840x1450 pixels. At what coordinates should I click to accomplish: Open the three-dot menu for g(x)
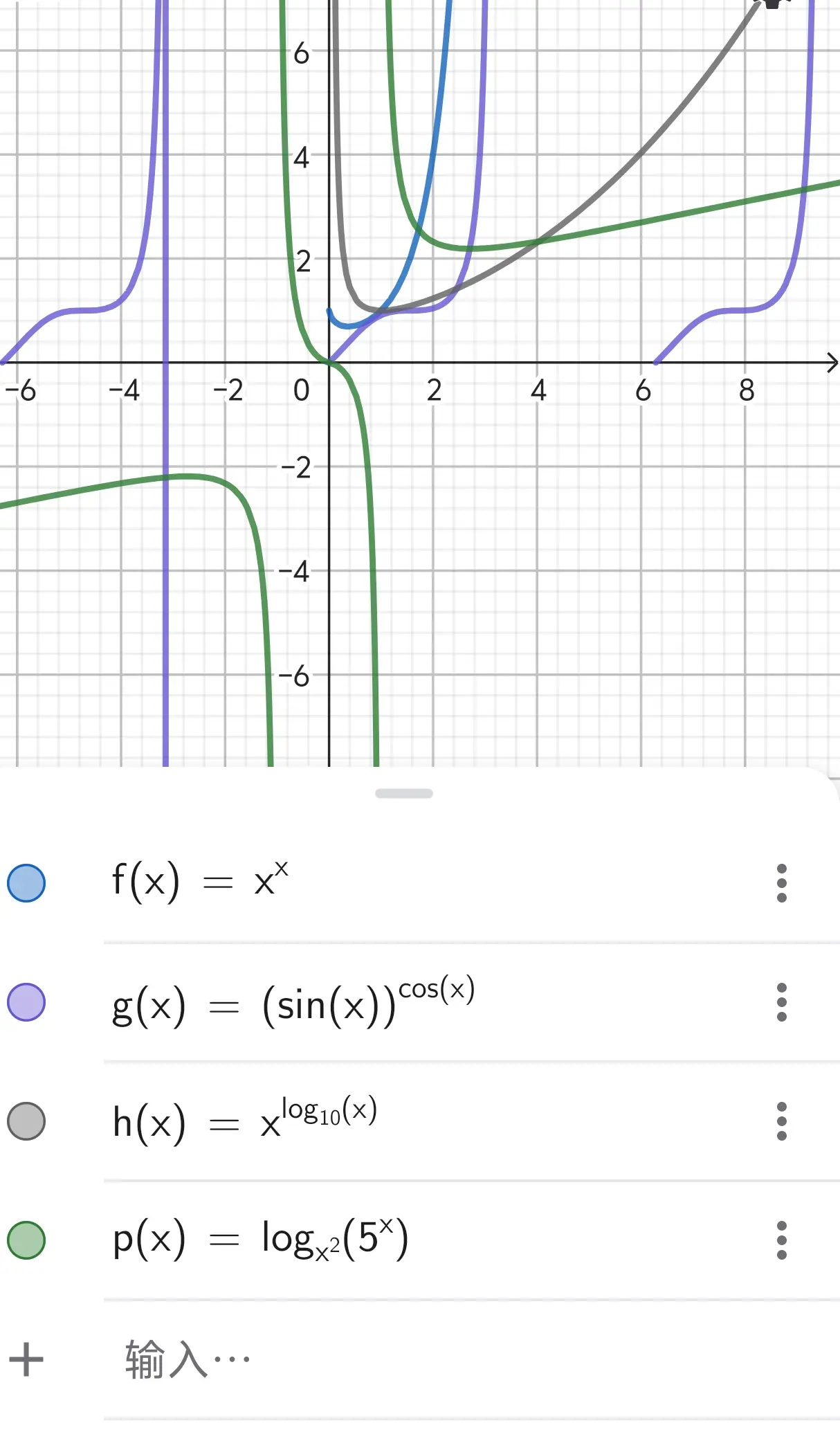[781, 1002]
